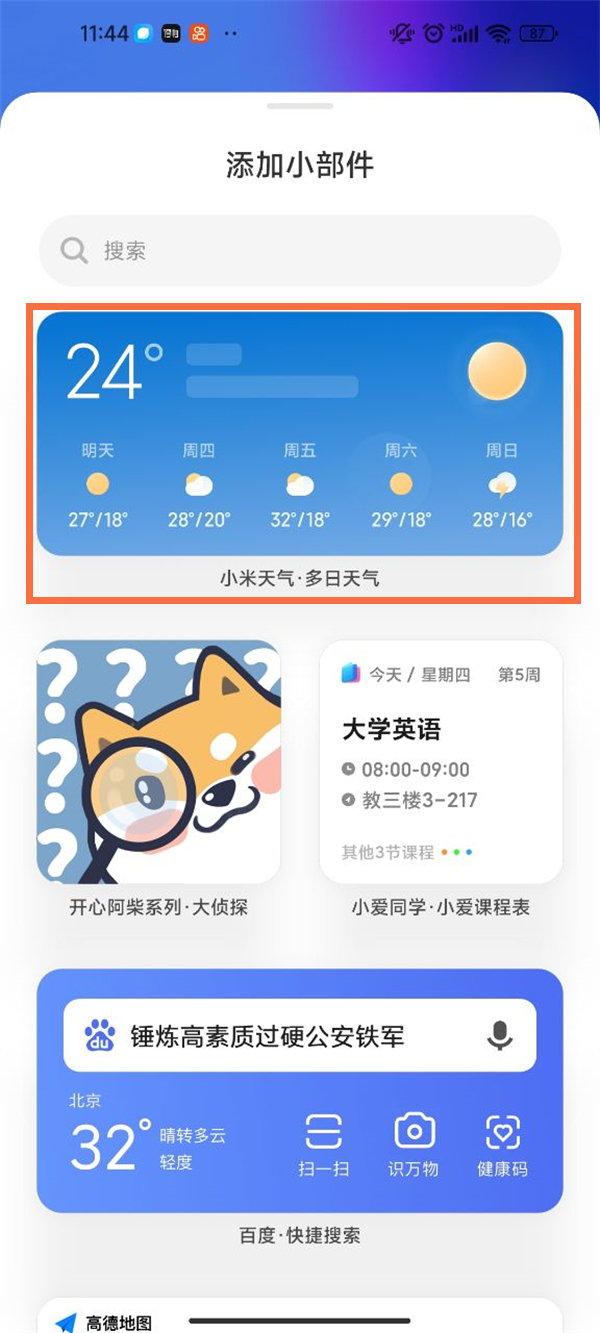The width and height of the screenshot is (600, 1333).
Task: Choose the 开心阿柴系列 大侦探 widget
Action: tap(159, 762)
